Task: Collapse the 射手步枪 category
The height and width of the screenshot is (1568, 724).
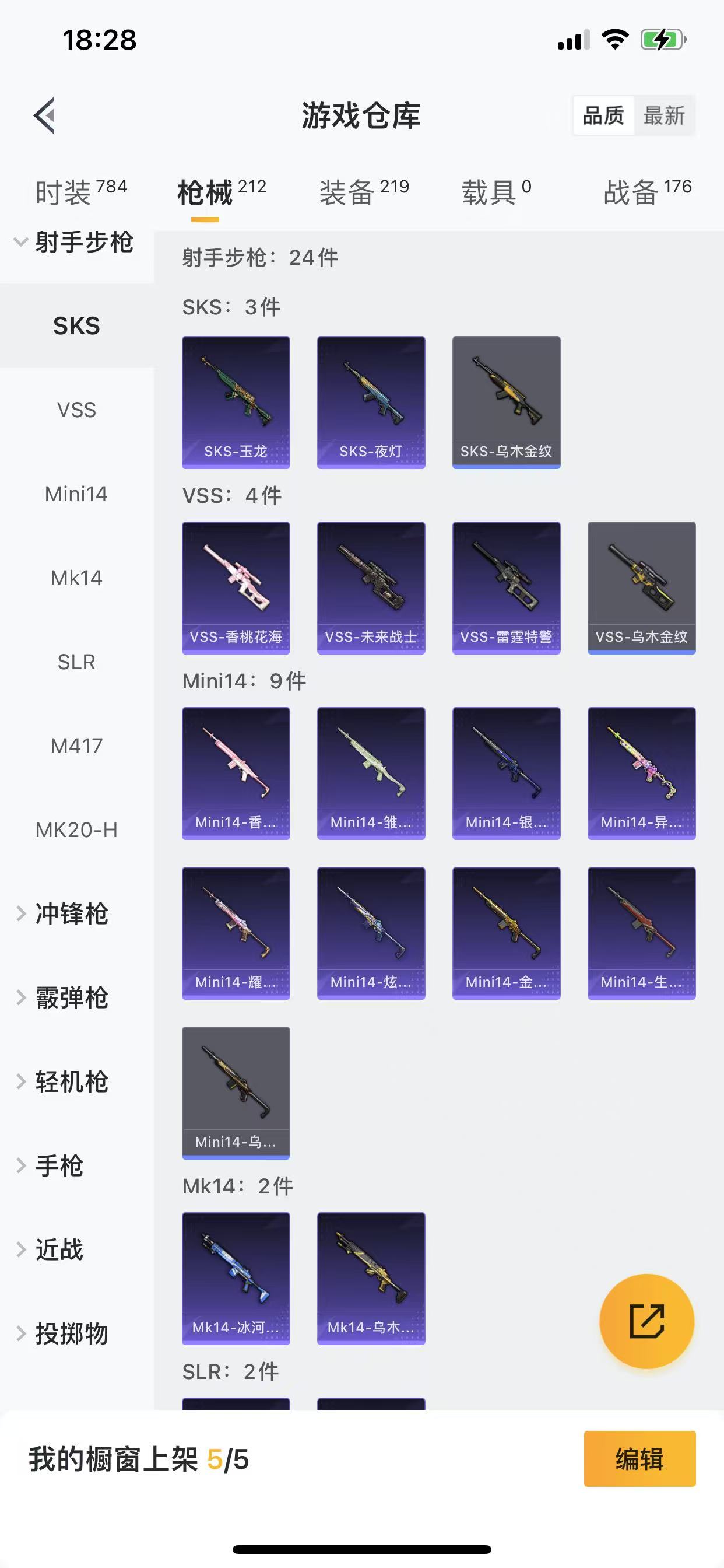Action: click(x=73, y=242)
